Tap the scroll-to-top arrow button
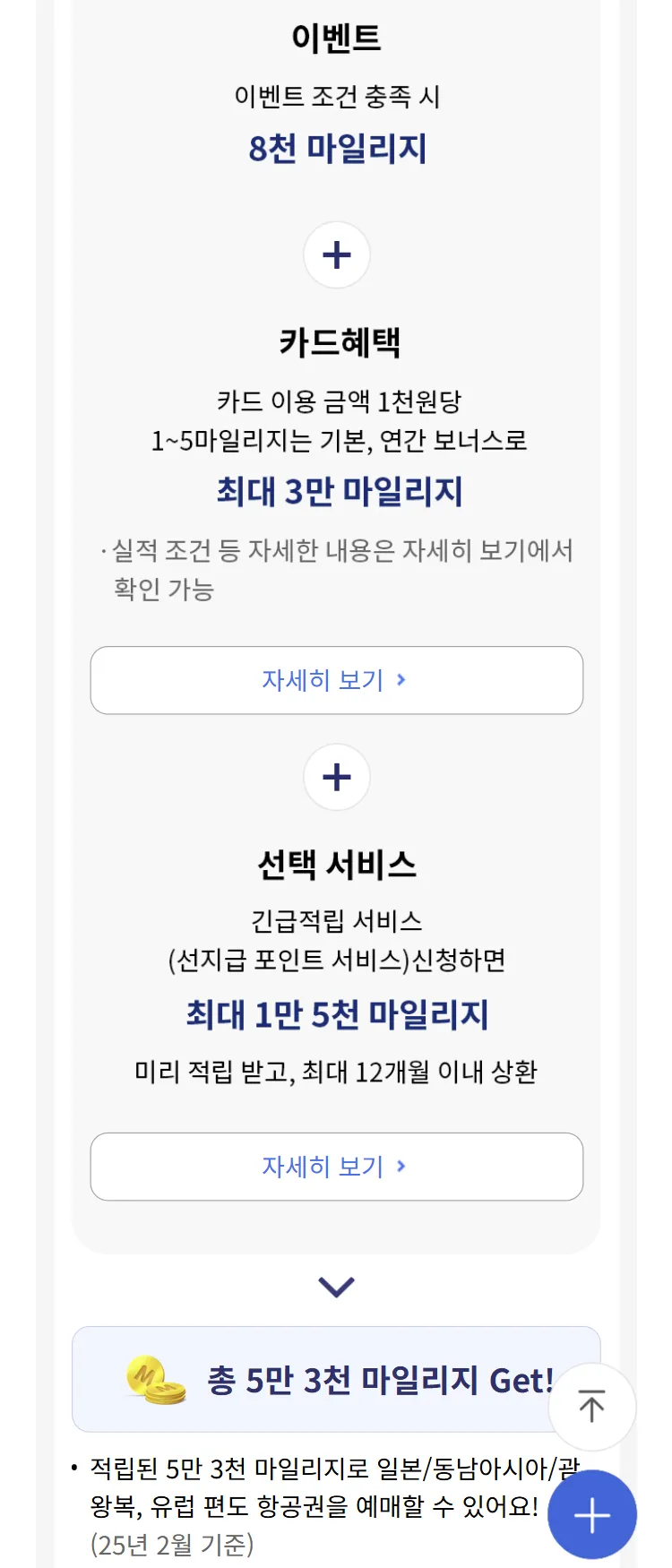This screenshot has width=672, height=1568. [x=591, y=1407]
